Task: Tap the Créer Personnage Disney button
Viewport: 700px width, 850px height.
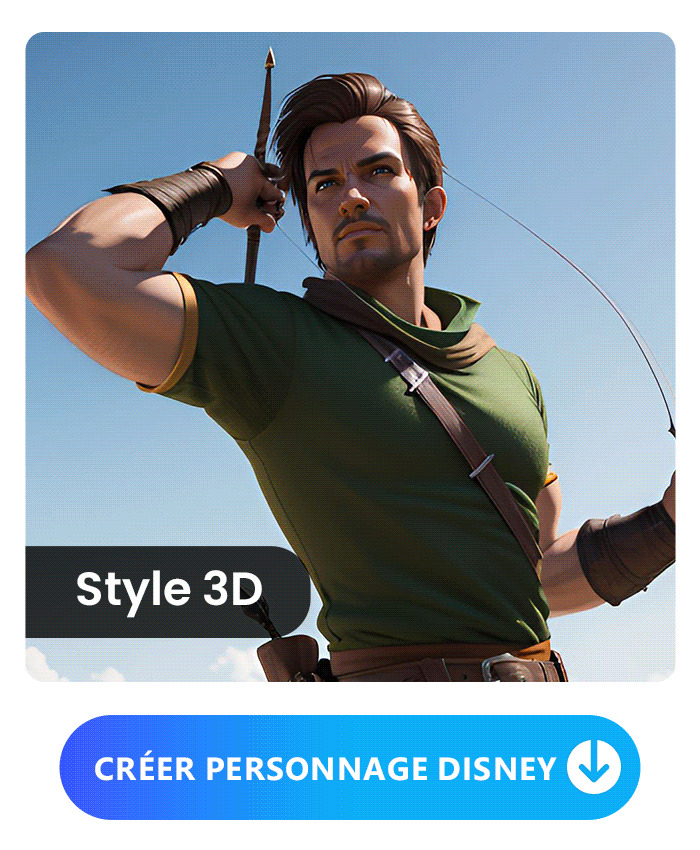Action: (x=349, y=767)
